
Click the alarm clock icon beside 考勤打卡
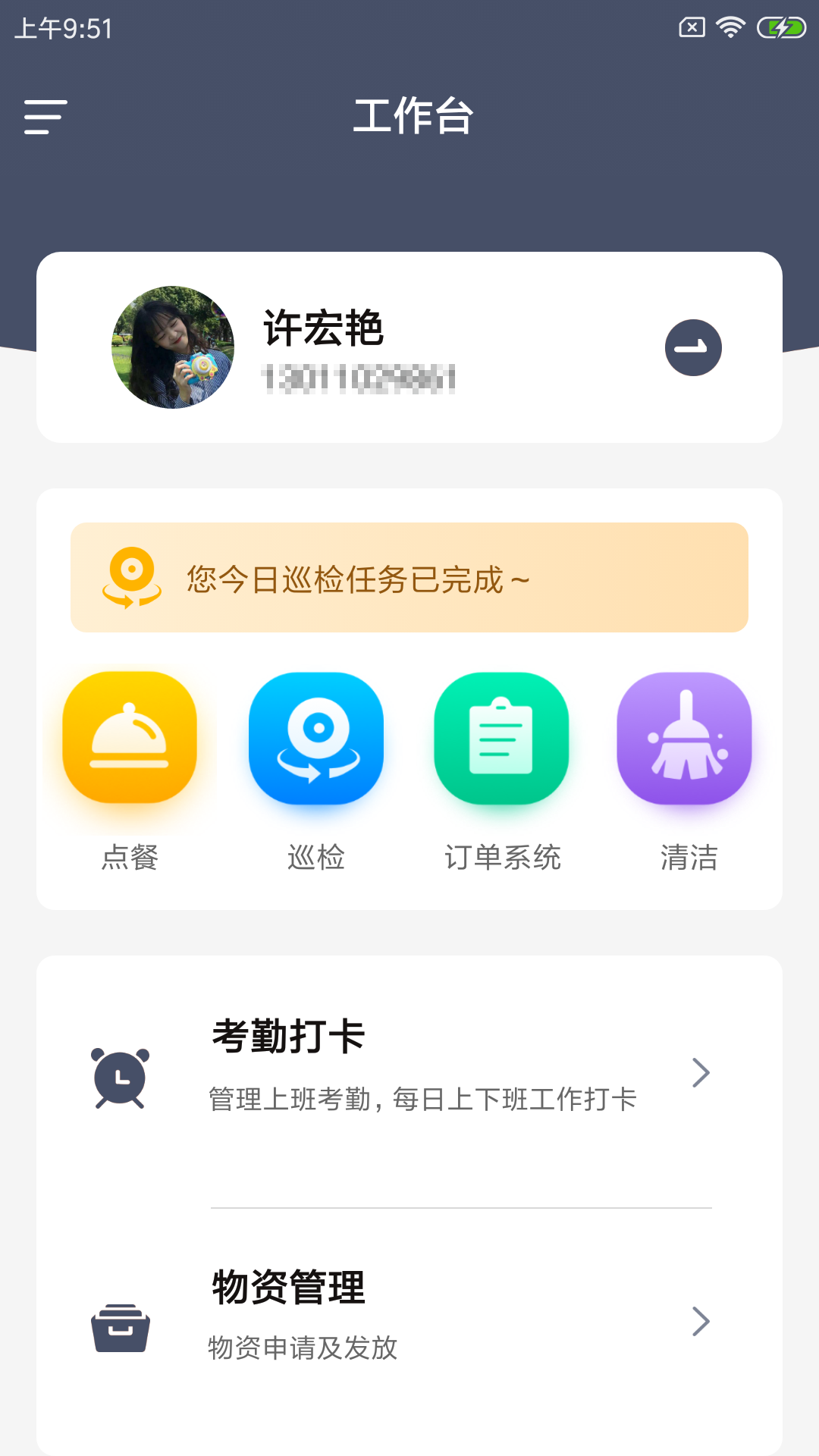click(x=121, y=1077)
